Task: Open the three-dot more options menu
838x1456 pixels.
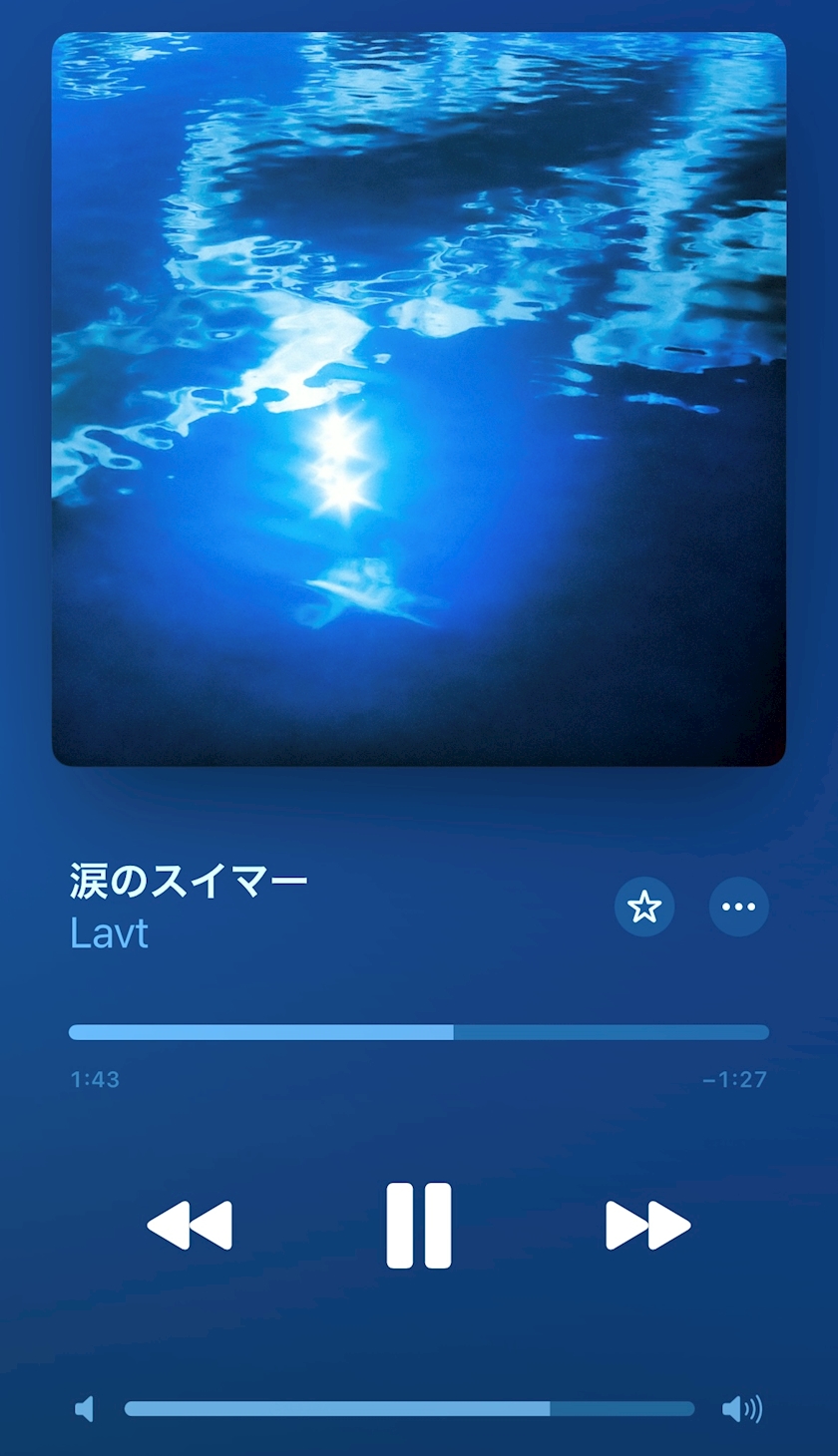Action: [739, 907]
